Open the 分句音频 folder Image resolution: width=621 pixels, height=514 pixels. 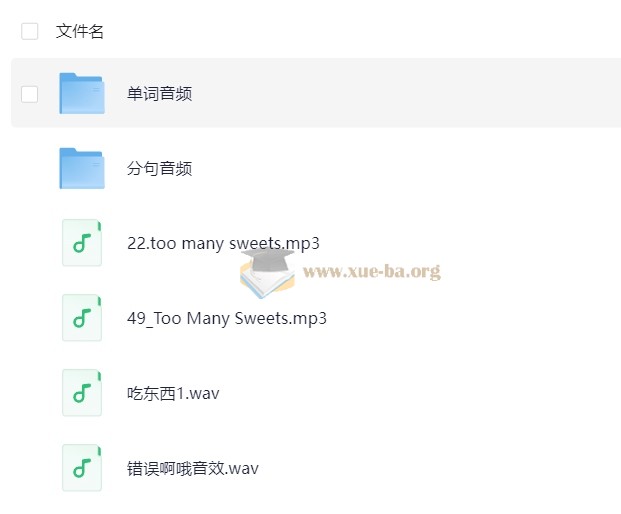click(160, 168)
